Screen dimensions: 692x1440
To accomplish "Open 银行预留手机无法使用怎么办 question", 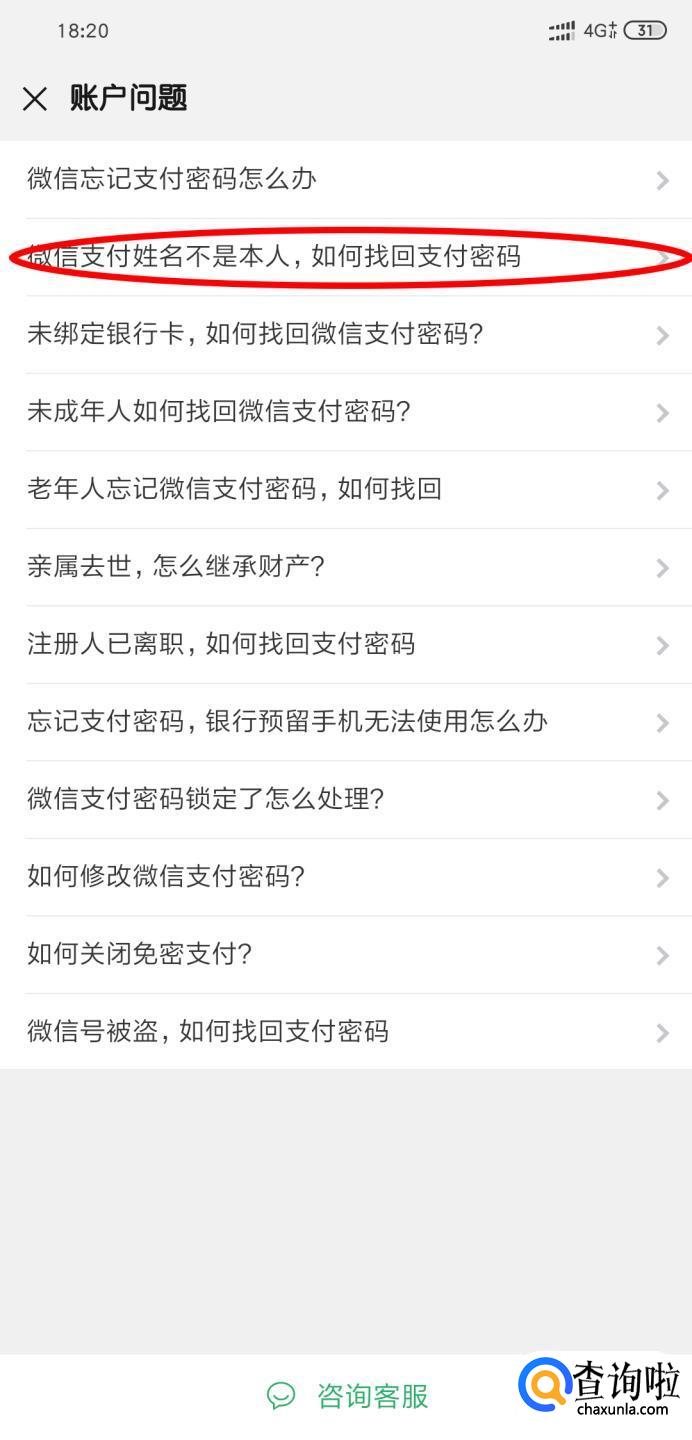I will [346, 722].
